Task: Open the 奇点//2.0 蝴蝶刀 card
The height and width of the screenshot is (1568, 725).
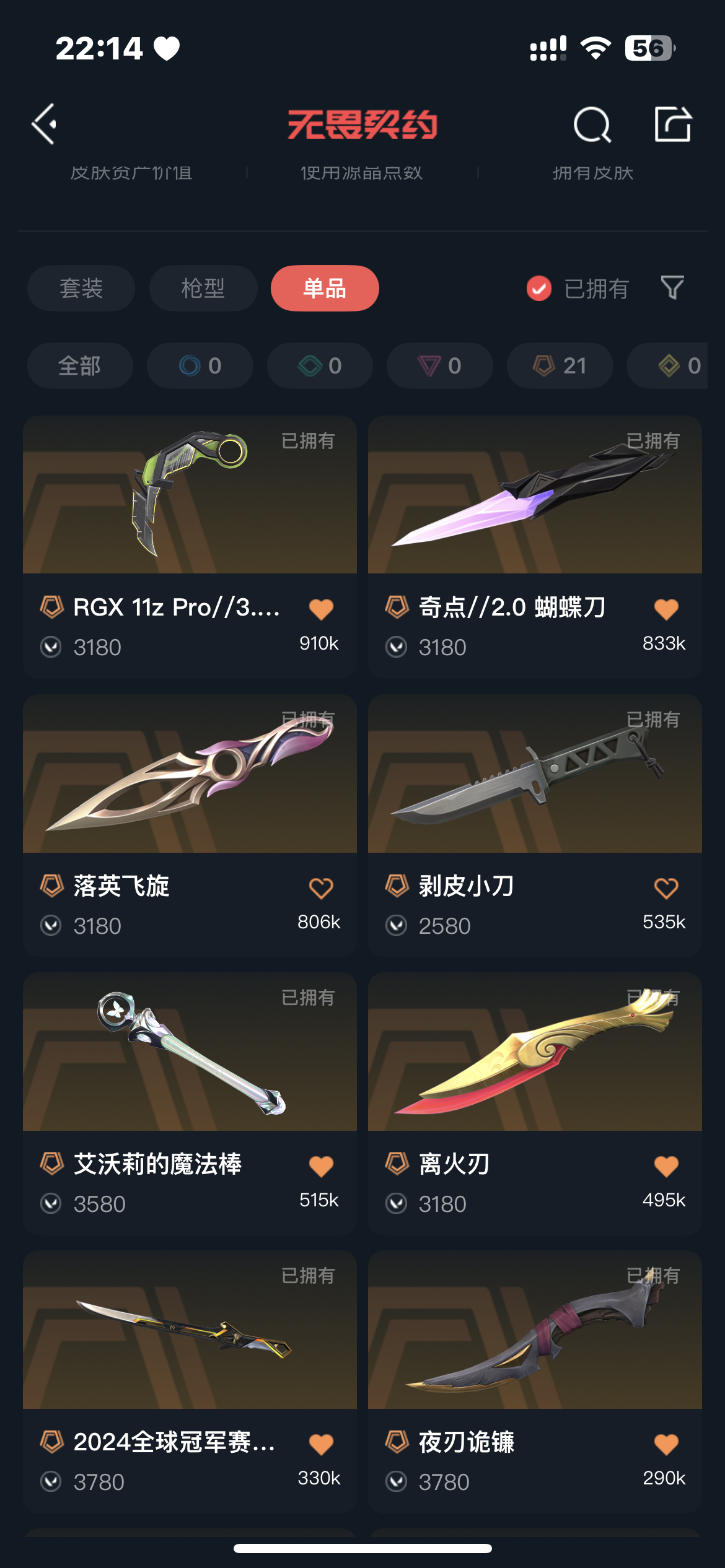Action: coord(535,547)
